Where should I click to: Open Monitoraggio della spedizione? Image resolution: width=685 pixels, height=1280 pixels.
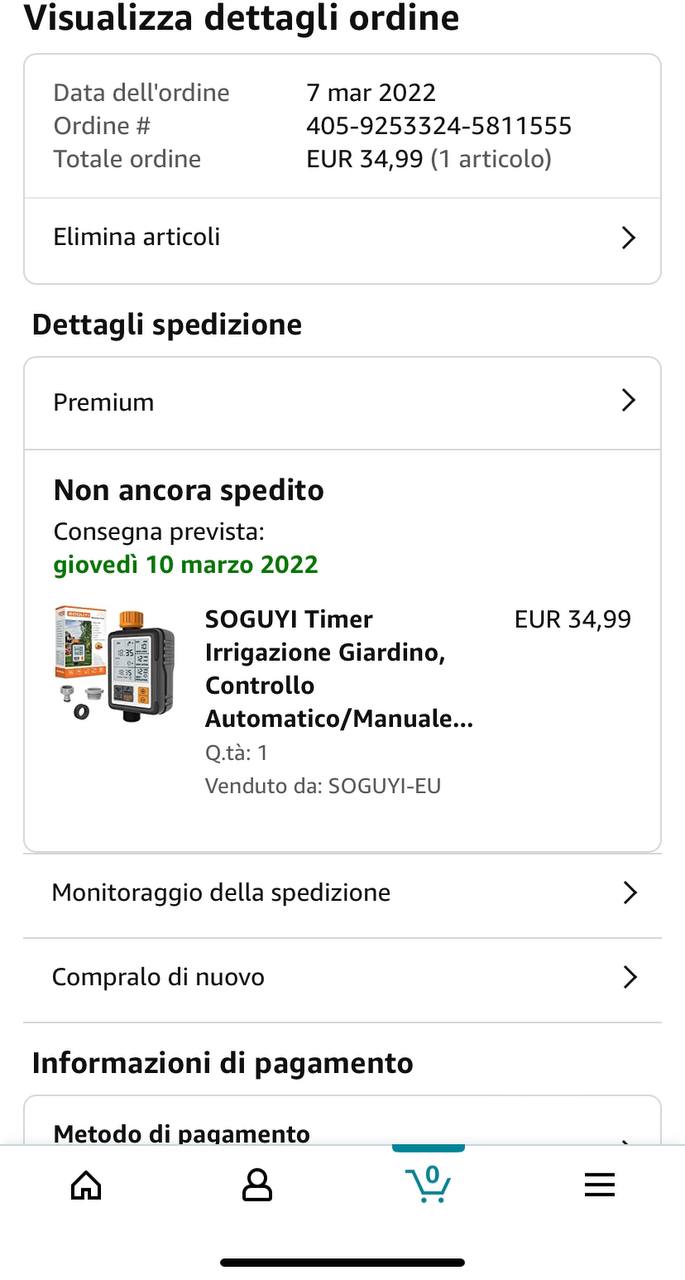pyautogui.click(x=342, y=893)
